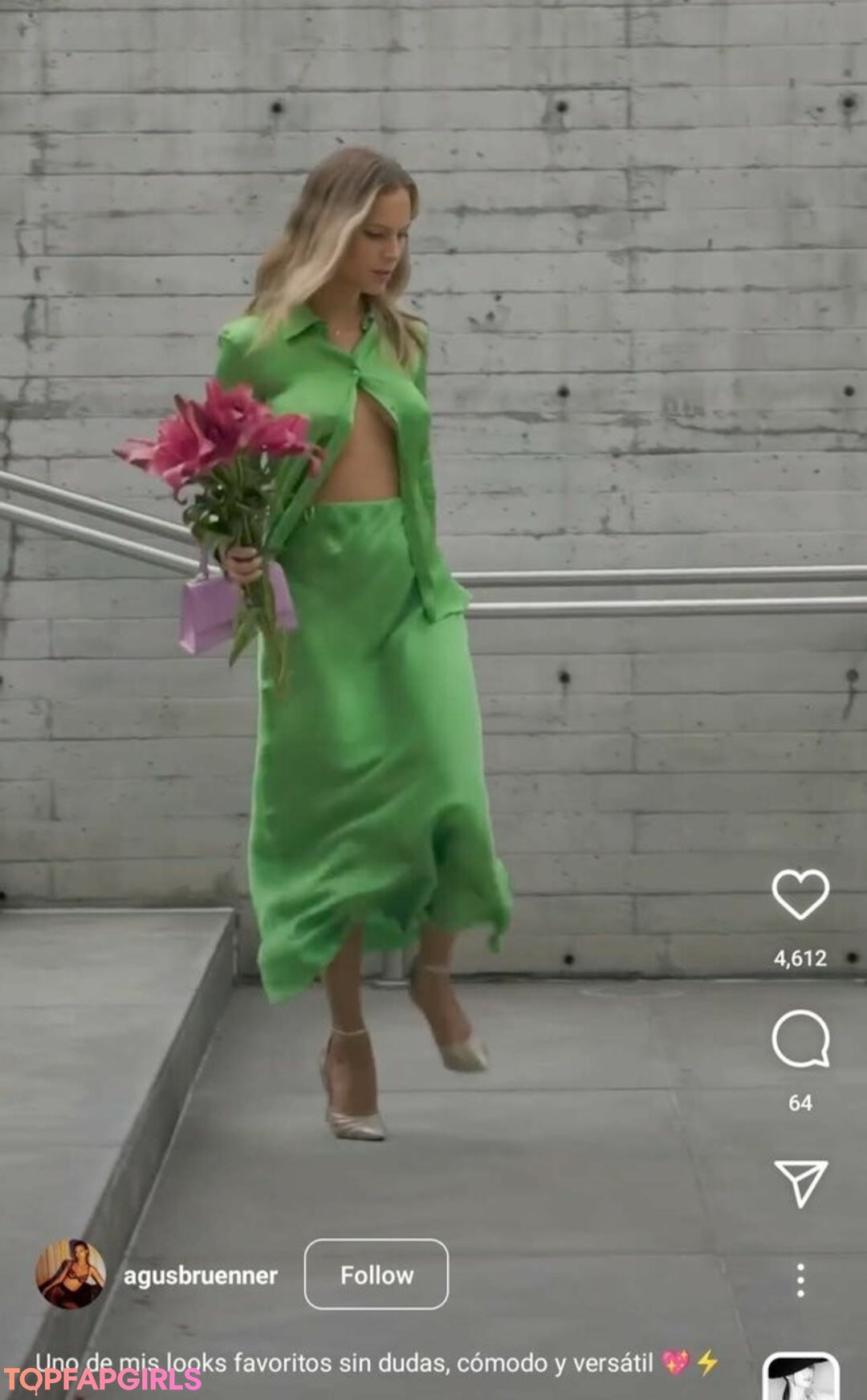Share this reel via the paper plane
Screen dimensions: 867x1400
[801, 1182]
